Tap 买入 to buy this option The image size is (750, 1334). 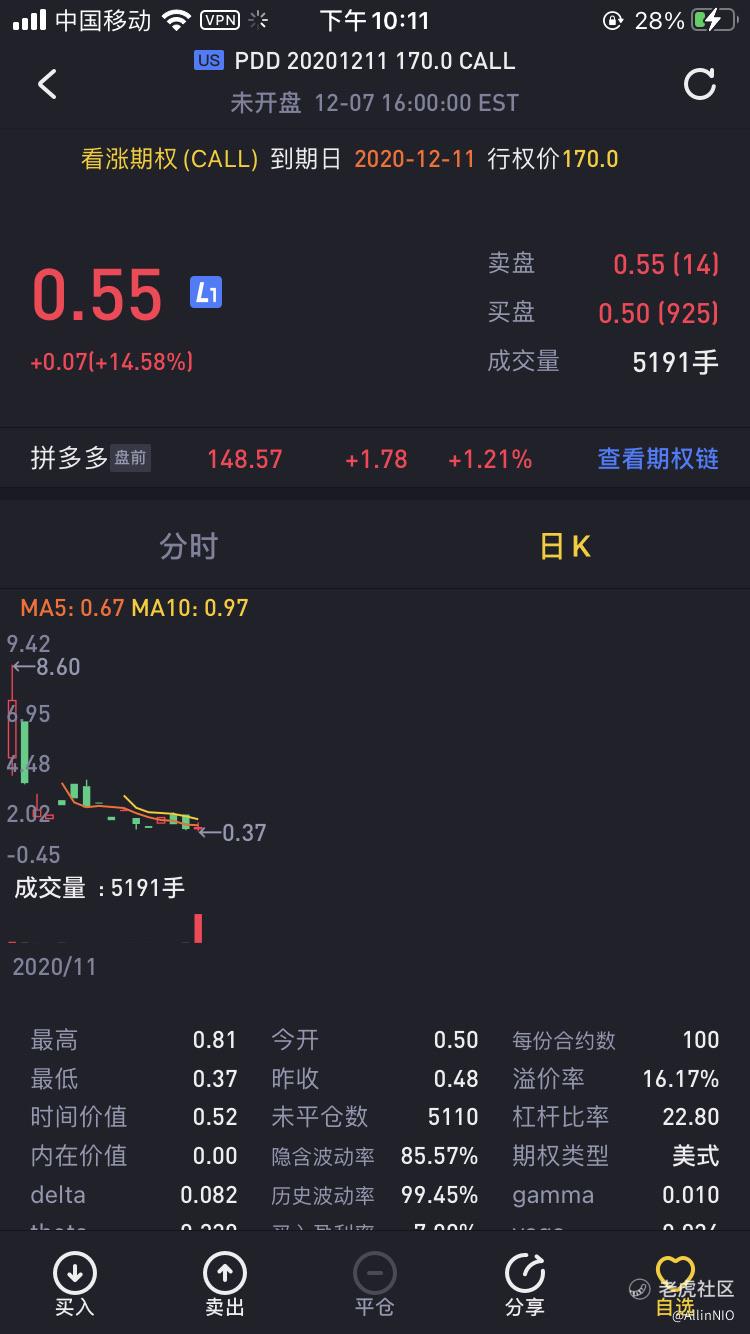pos(75,1284)
